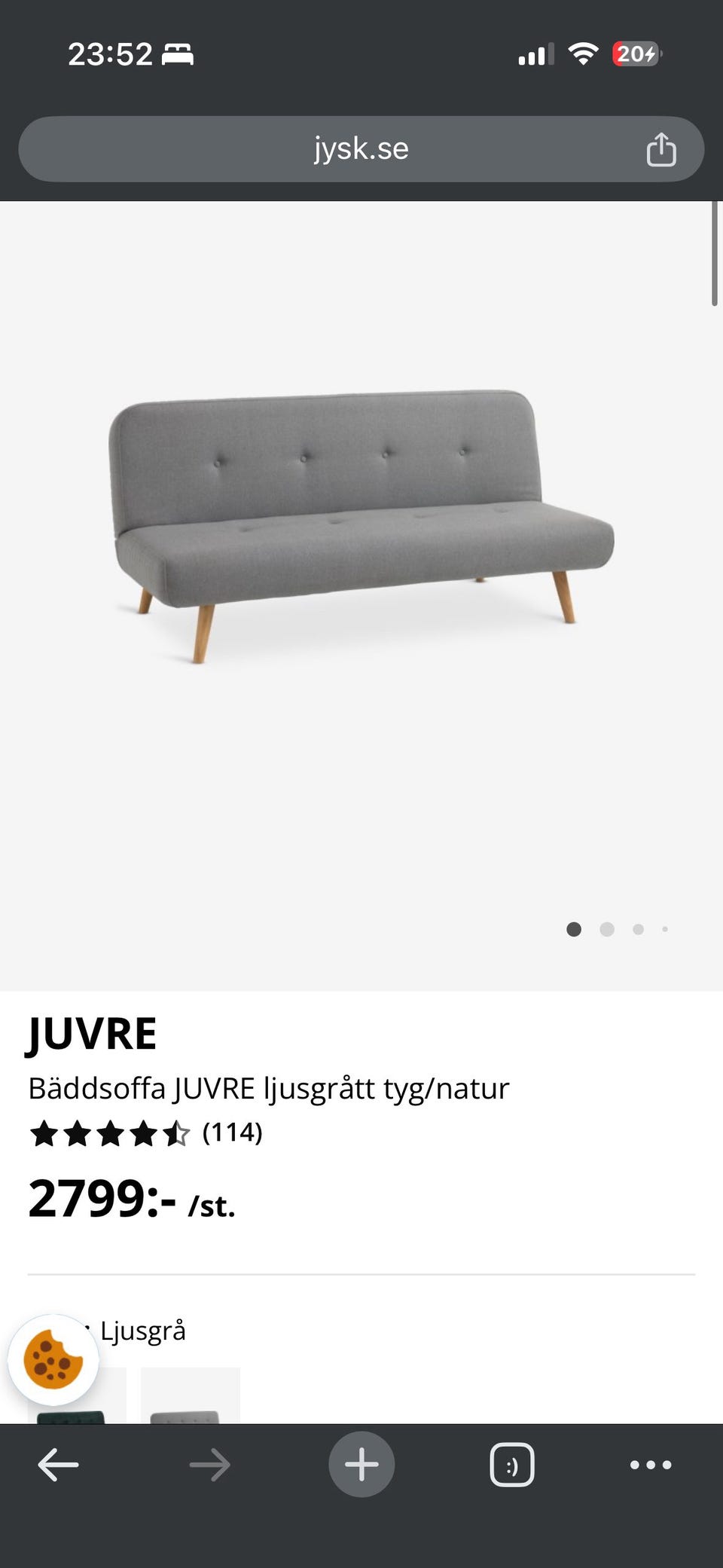Go forward using the forward arrow
723x1568 pixels.
pos(209,1464)
